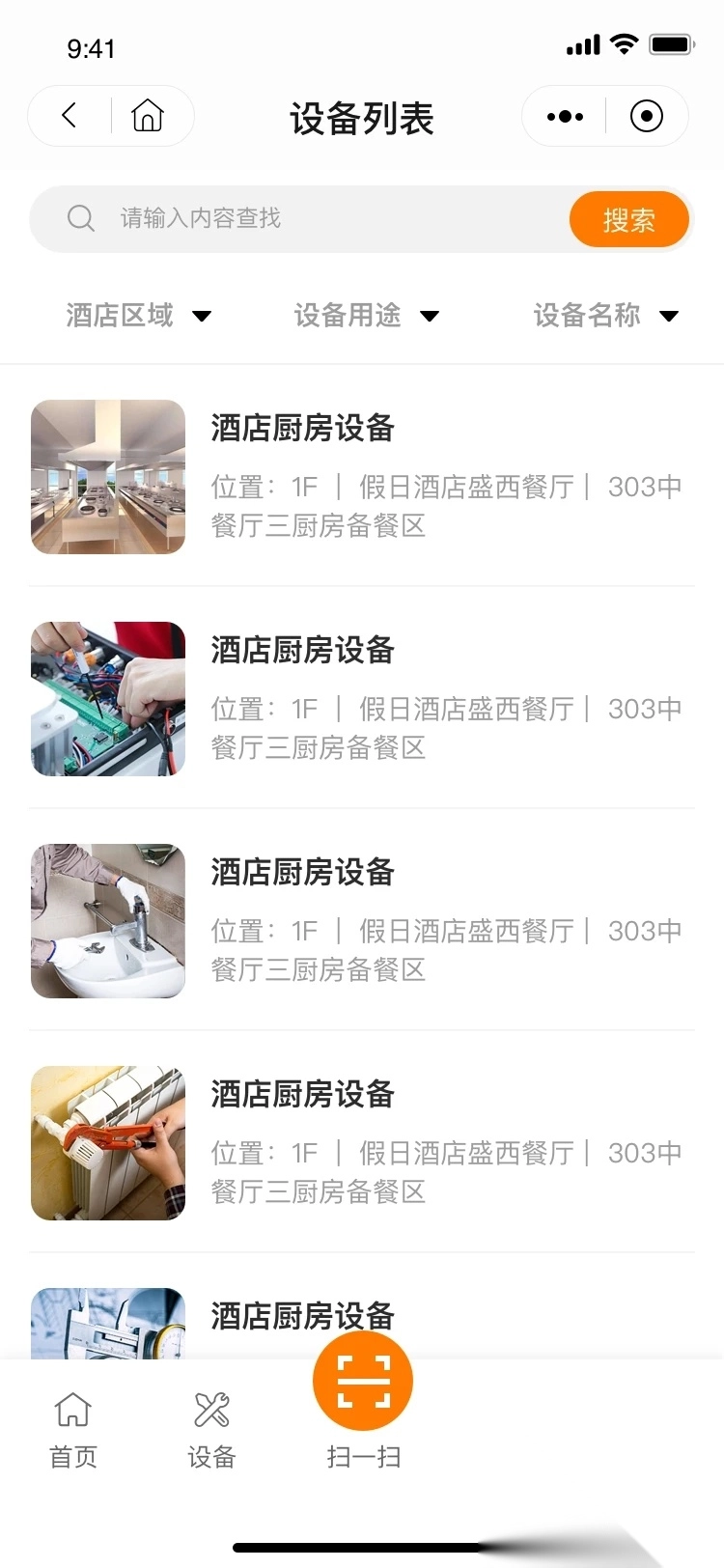Tap the circular minimize capsule icon
Screen dimensions: 724x1568
647,116
